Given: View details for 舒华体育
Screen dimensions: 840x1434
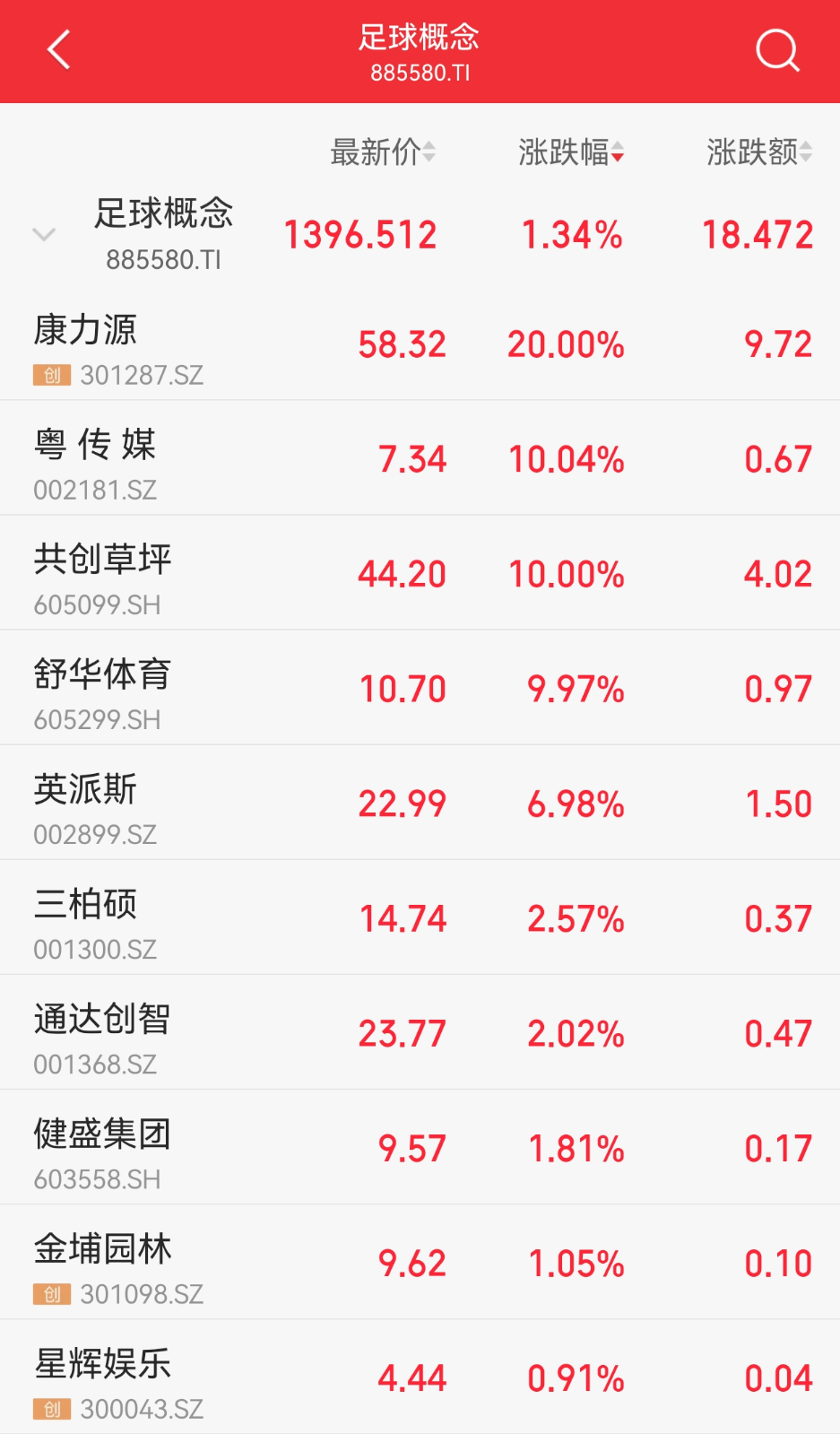Looking at the screenshot, I should pyautogui.click(x=420, y=688).
